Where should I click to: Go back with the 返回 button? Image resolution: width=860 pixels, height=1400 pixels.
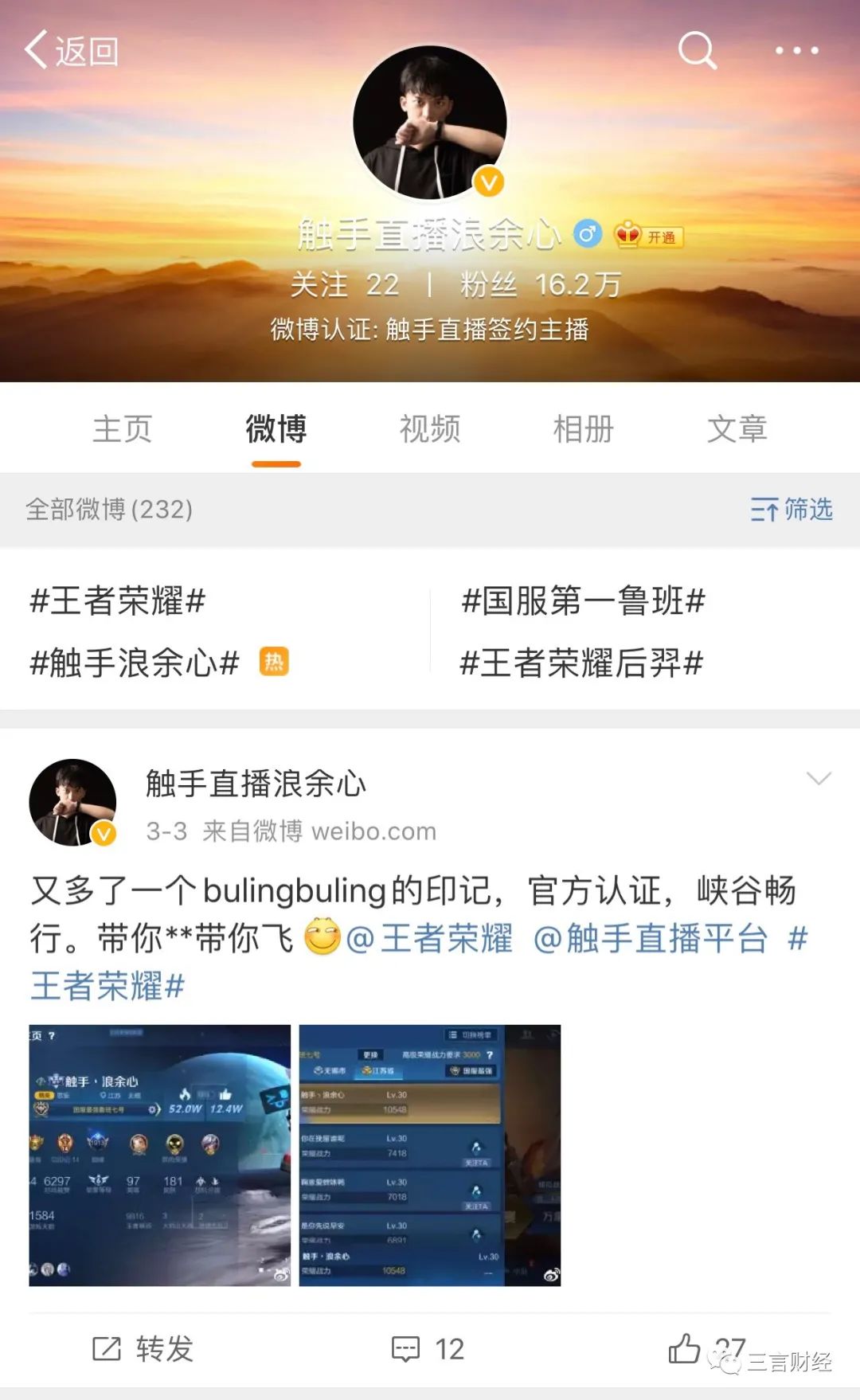[x=72, y=51]
